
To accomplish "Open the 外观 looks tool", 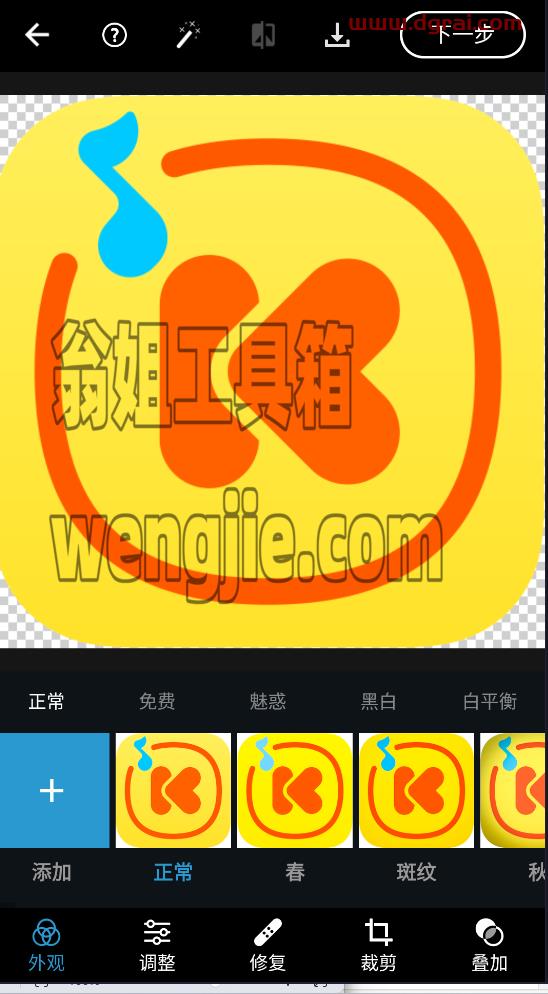I will [46, 946].
